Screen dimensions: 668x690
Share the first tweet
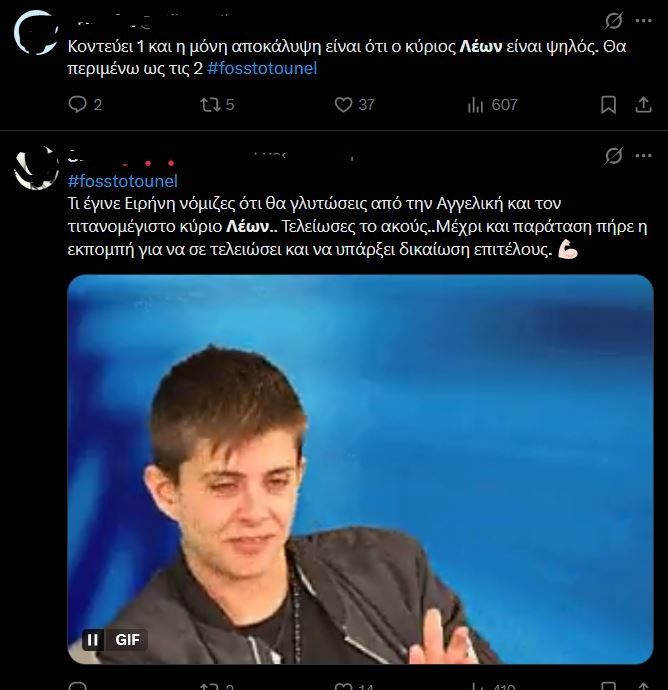click(641, 104)
